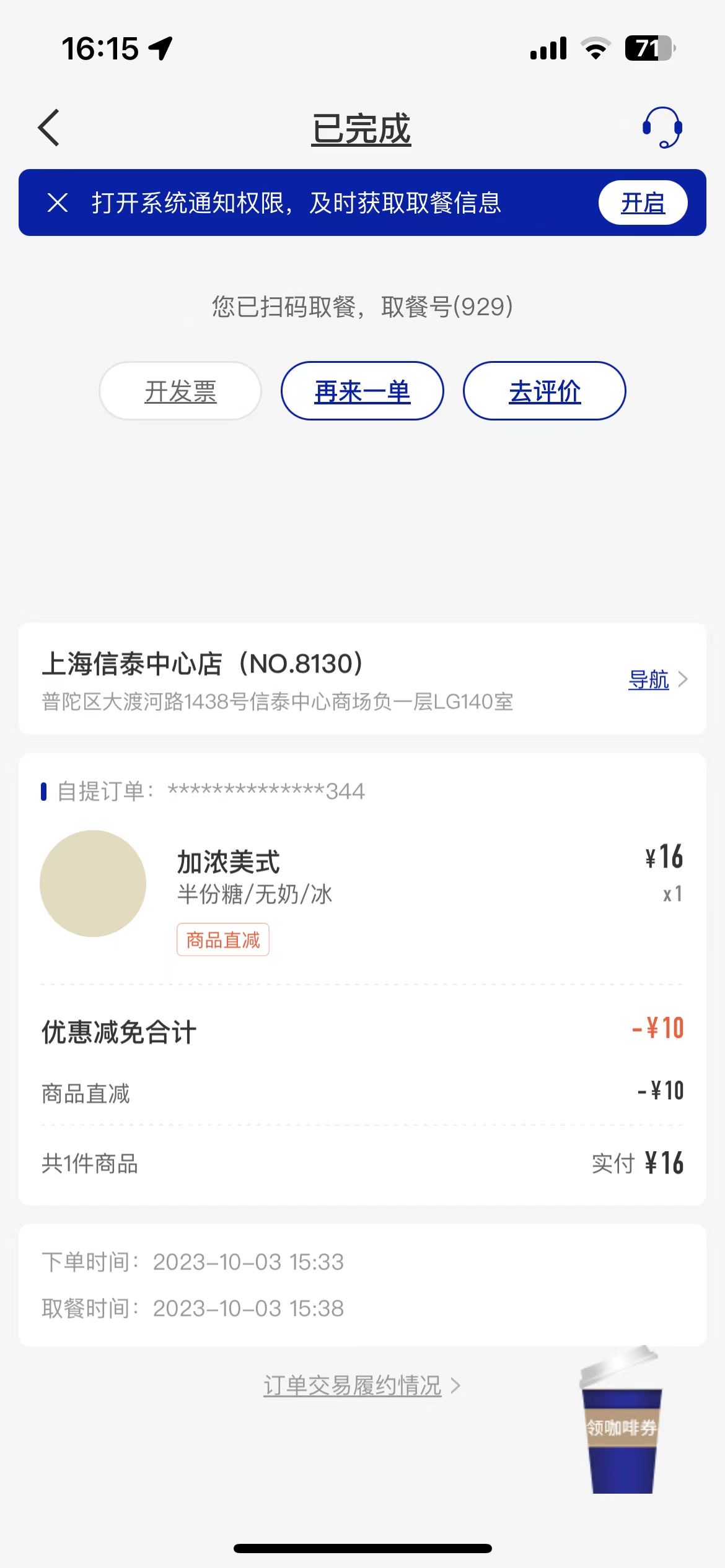Reorder with 再来一单
725x1568 pixels.
(362, 391)
